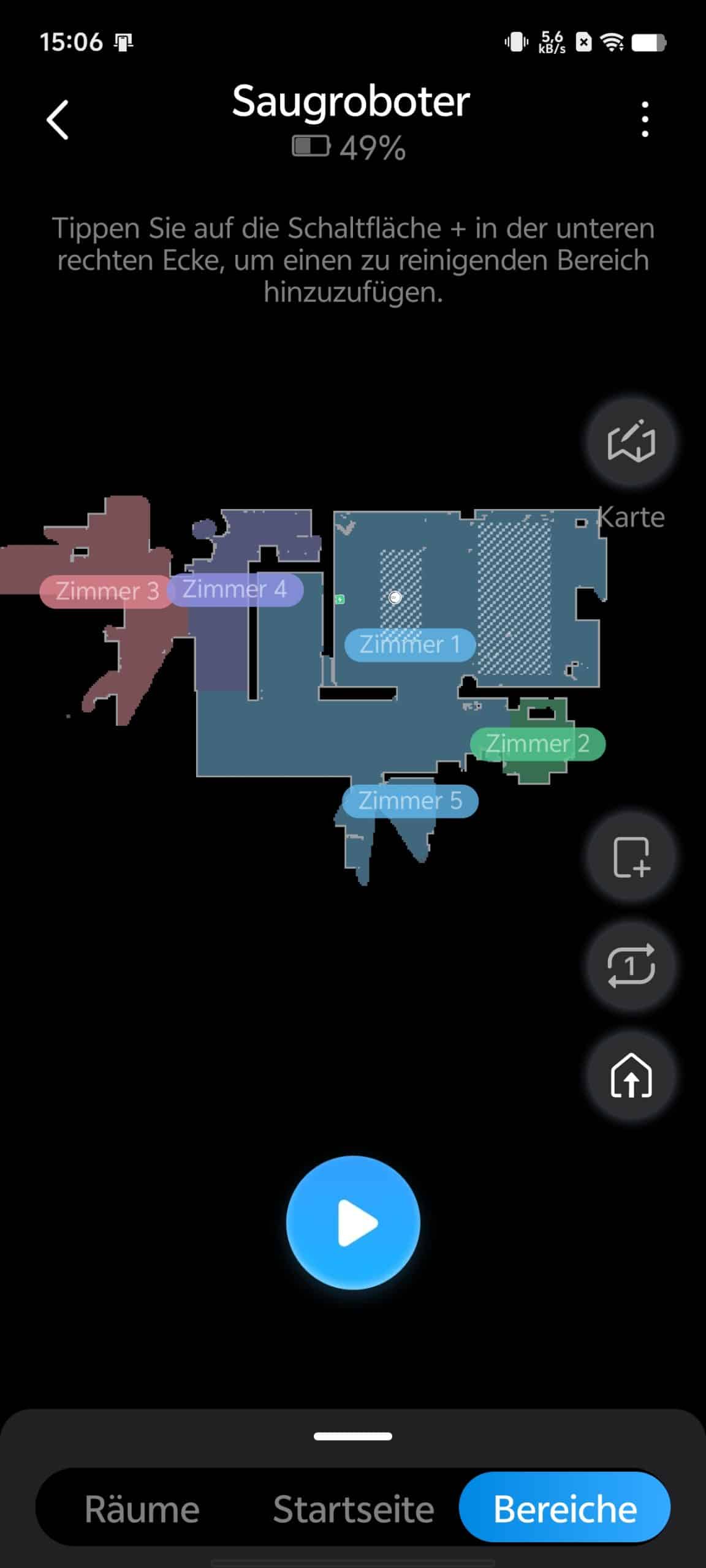Select Zimmer 3 on the map

coord(107,591)
